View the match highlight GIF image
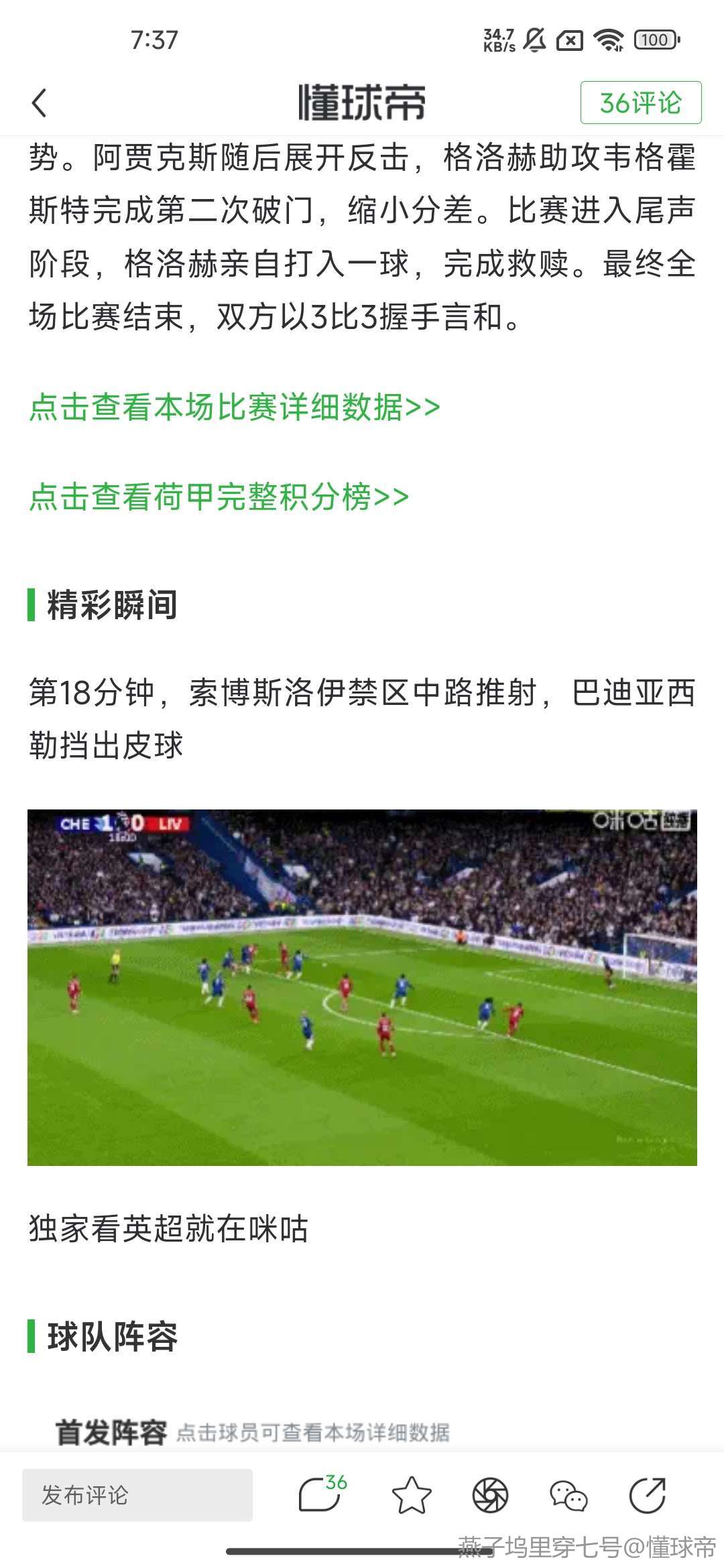 [x=362, y=987]
